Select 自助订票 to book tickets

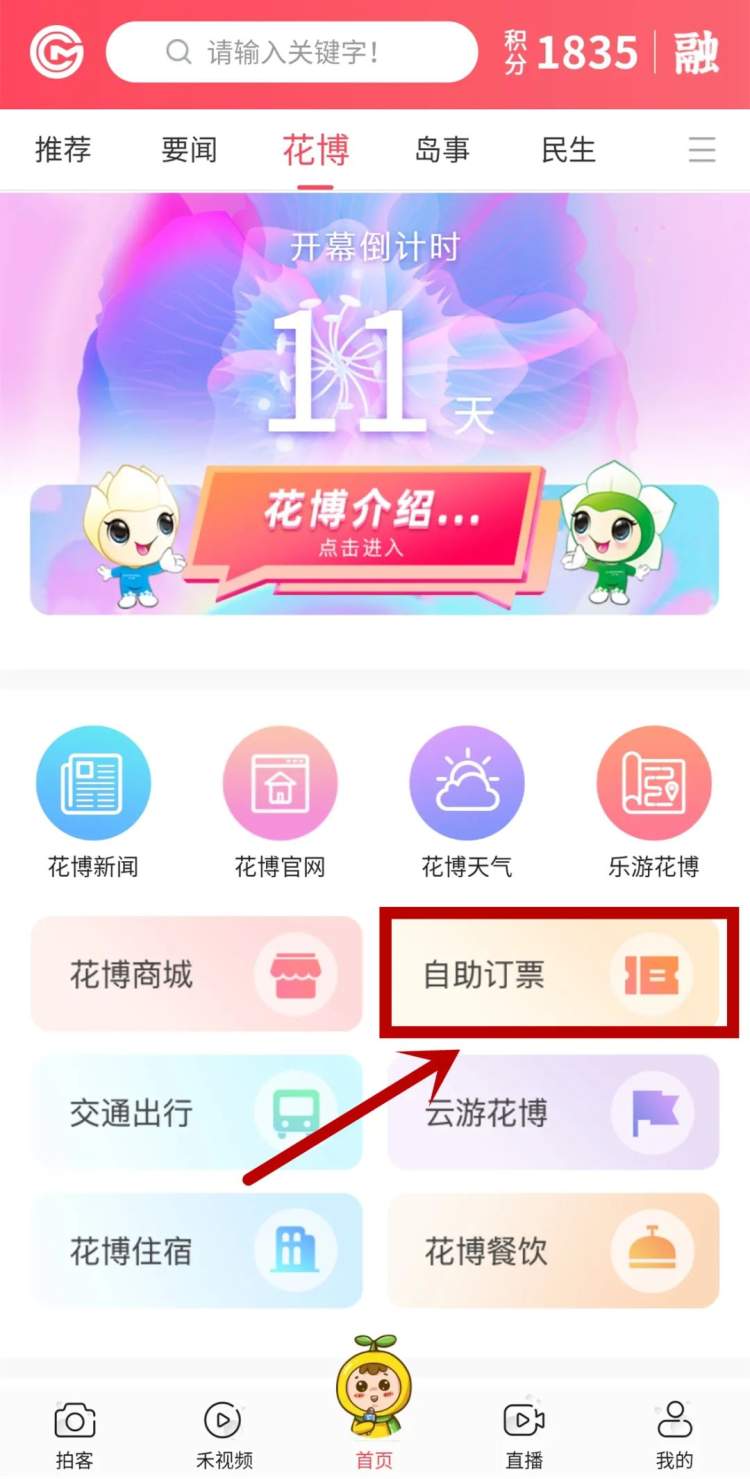[x=553, y=974]
